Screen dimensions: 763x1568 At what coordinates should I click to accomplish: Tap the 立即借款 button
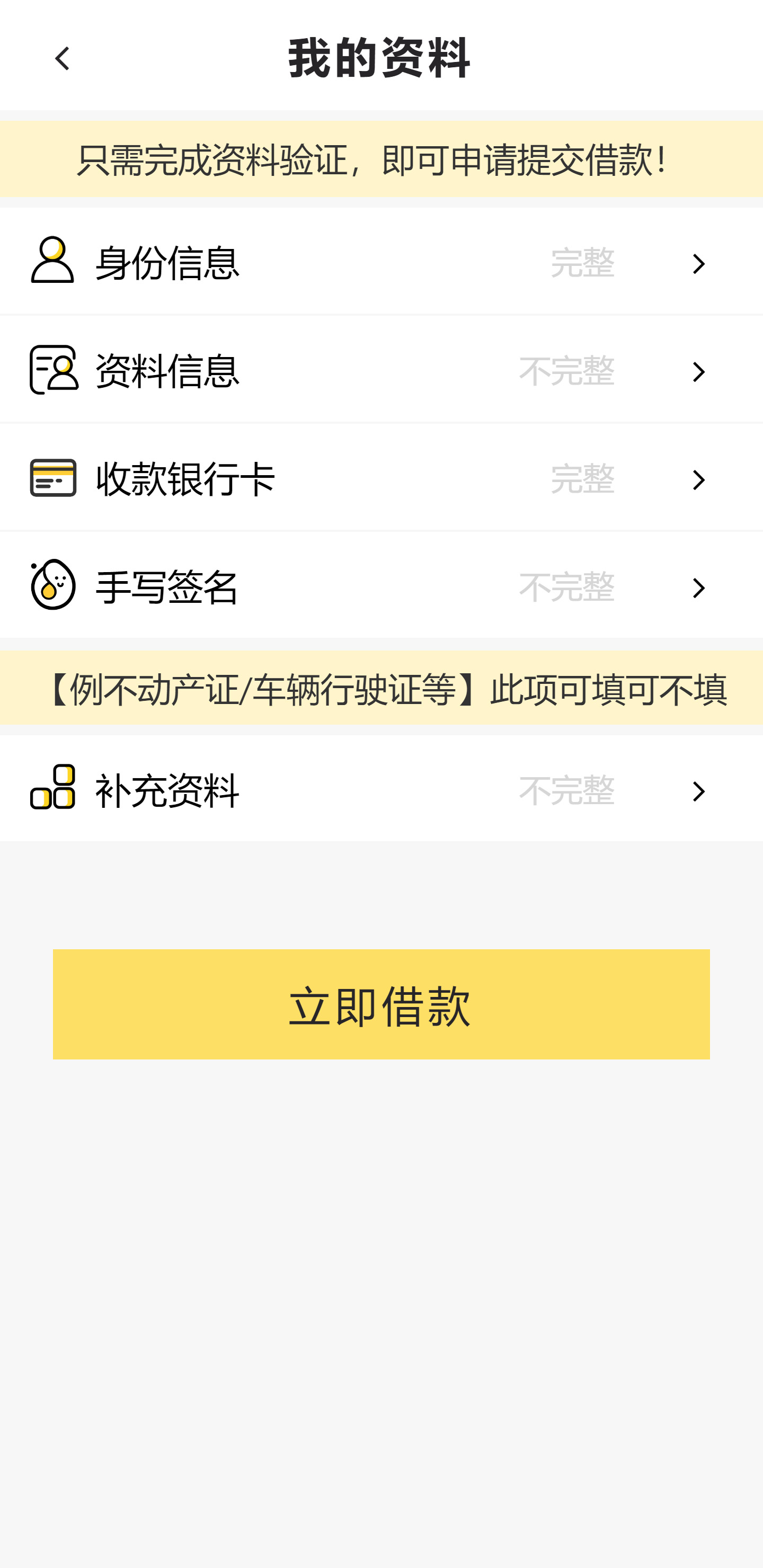point(381,1004)
